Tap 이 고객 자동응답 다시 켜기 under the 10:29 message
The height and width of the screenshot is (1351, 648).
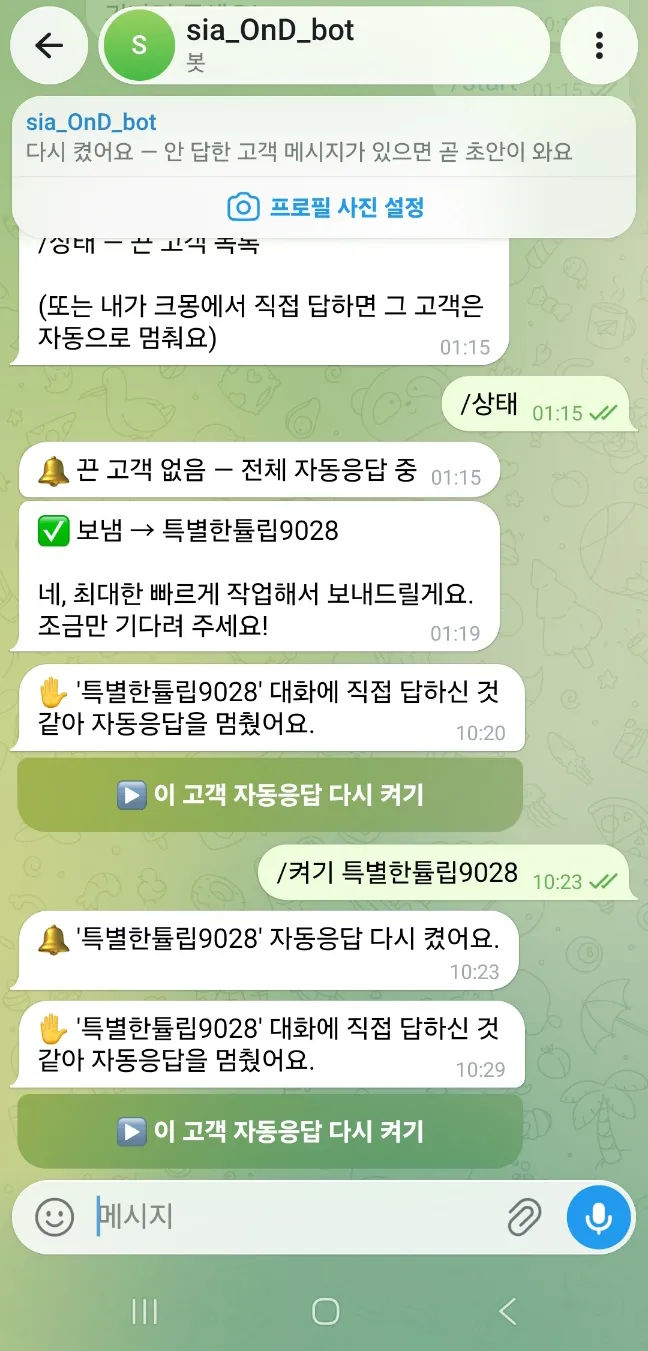click(270, 1131)
